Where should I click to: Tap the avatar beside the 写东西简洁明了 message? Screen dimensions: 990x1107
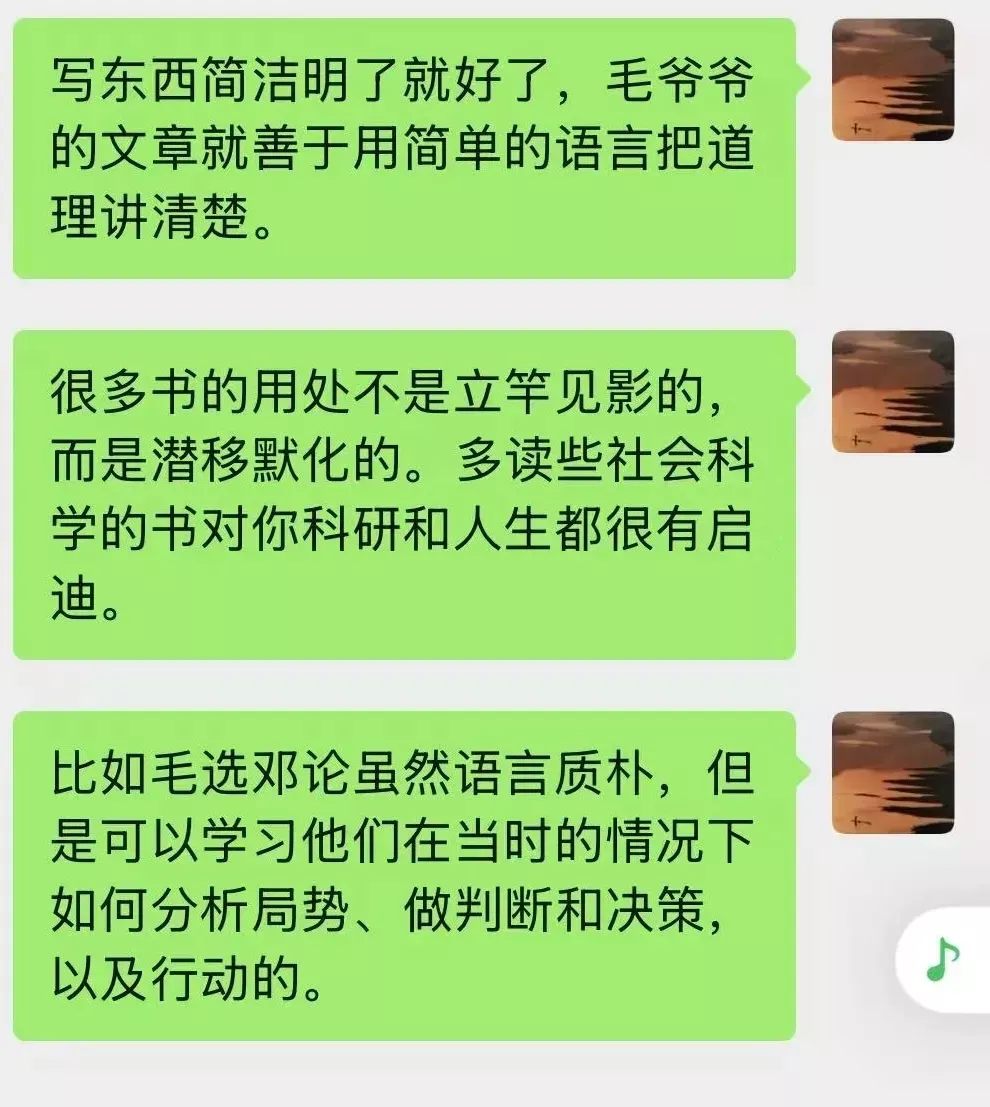[x=893, y=80]
